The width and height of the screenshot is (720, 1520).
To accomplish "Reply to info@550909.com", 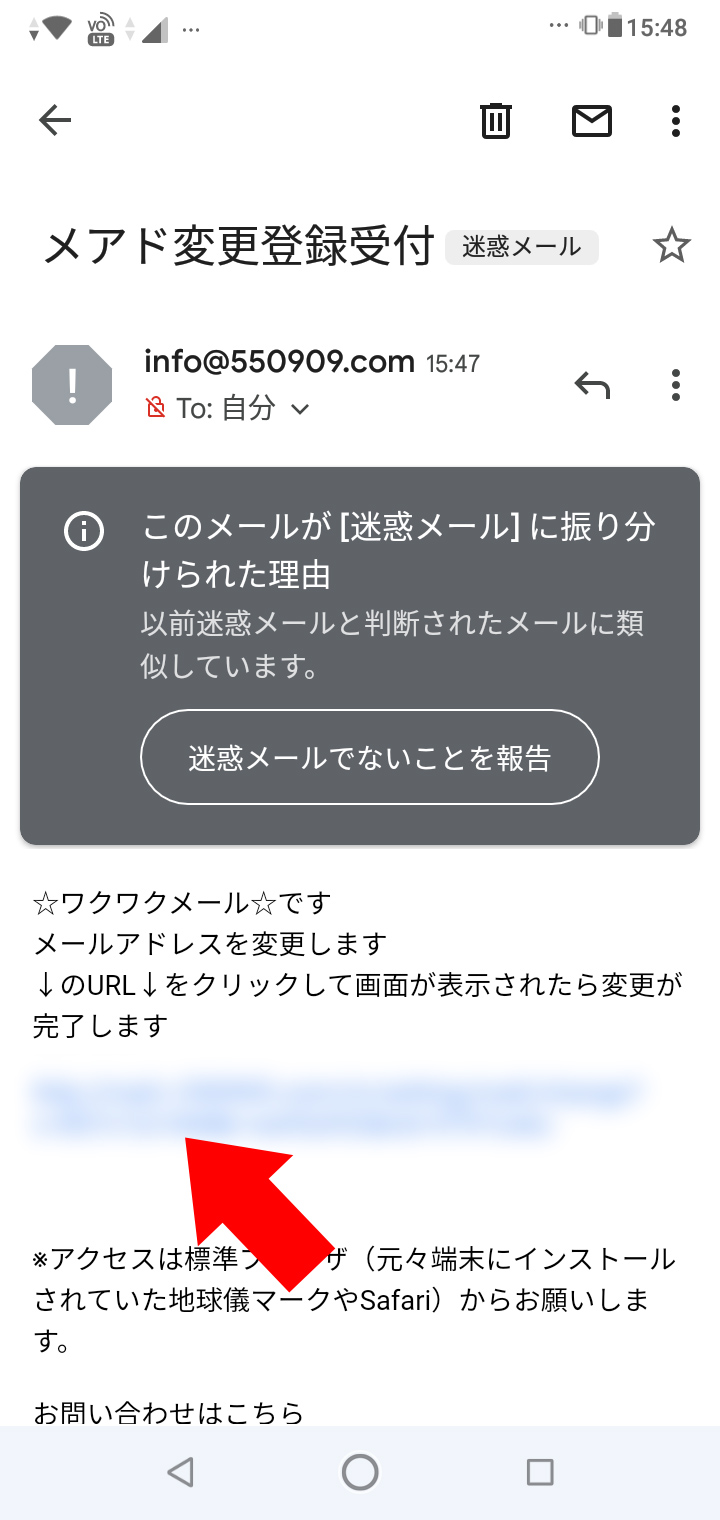I will 592,384.
